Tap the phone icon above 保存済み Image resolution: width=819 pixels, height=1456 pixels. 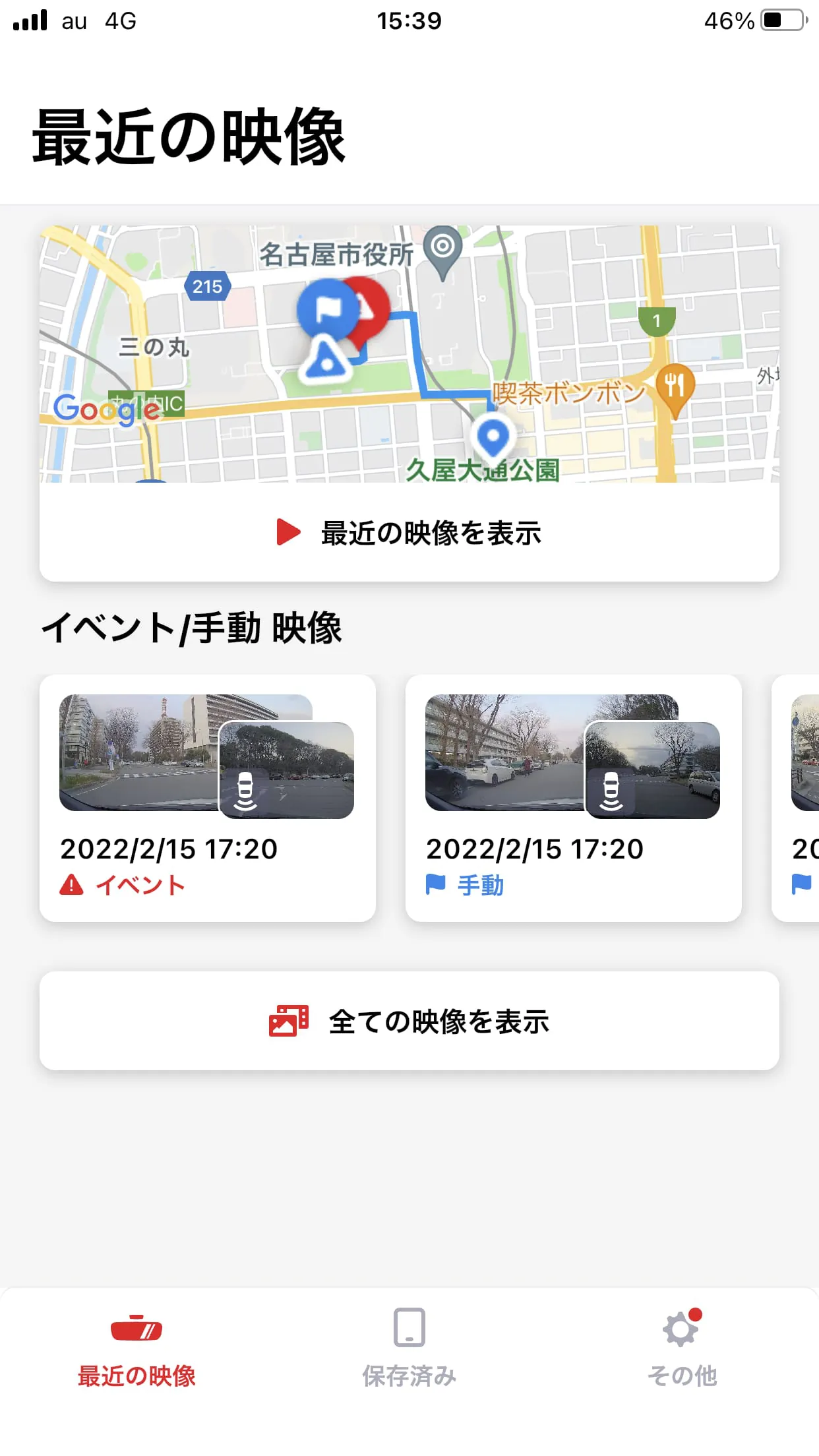click(409, 1327)
